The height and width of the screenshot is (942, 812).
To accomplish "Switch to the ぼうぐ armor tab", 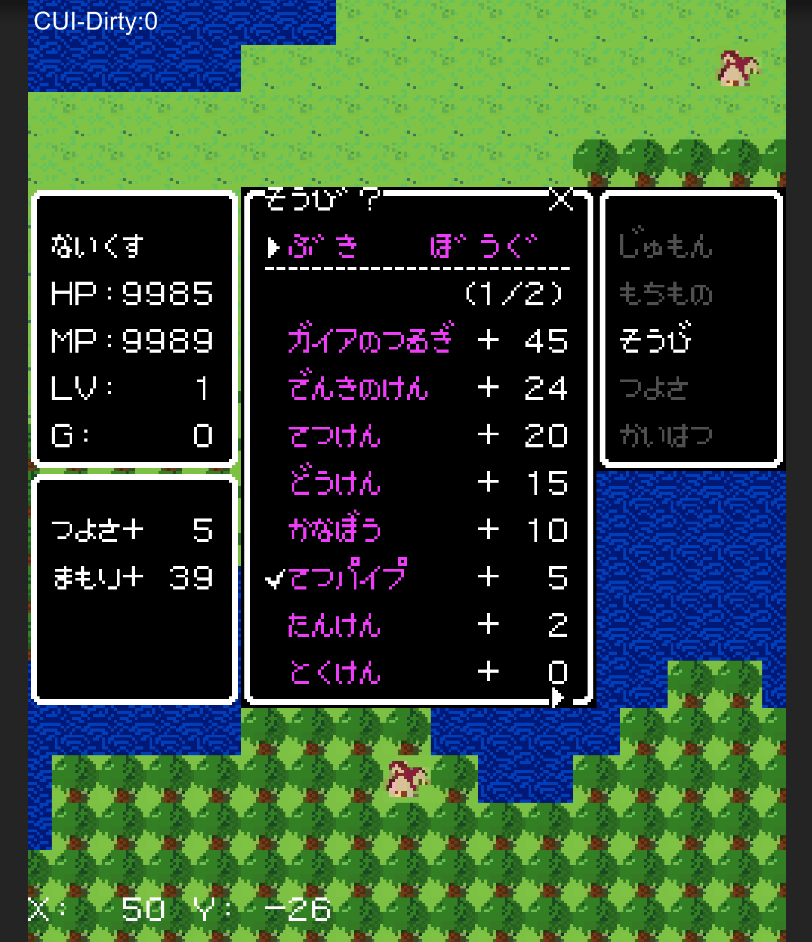I will 483,247.
